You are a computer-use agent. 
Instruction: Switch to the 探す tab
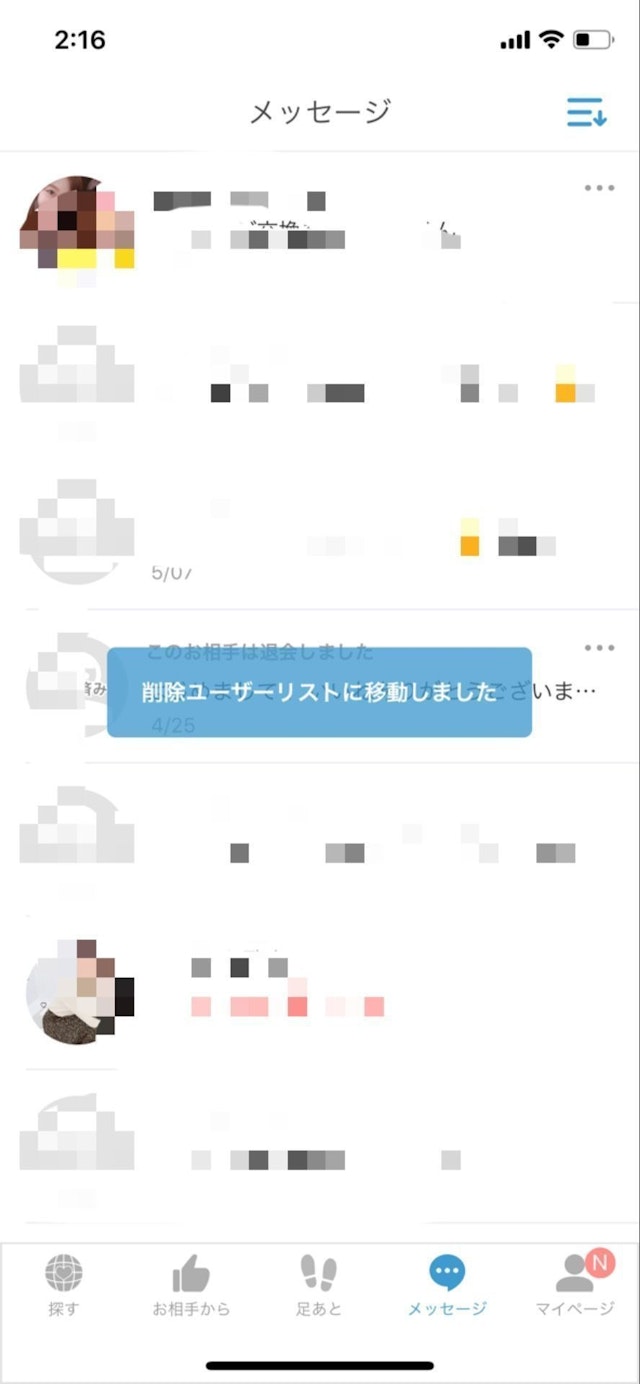pos(64,1285)
